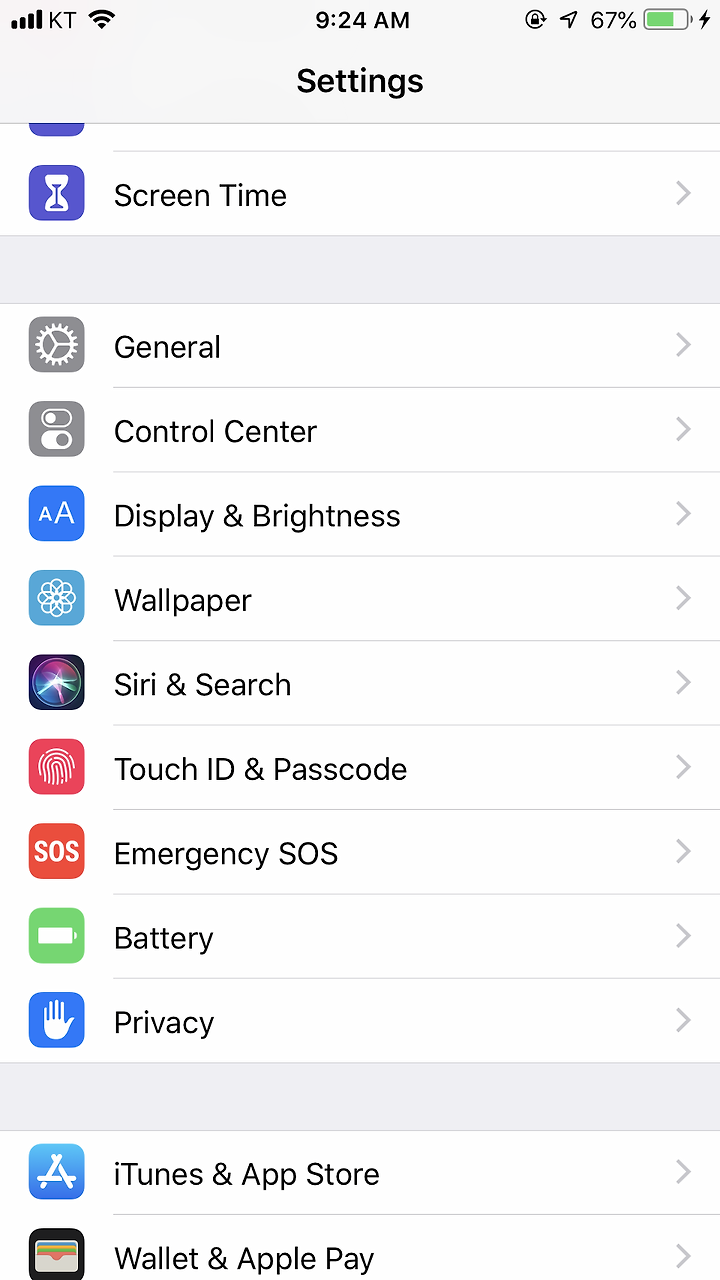
Task: Open iTunes & App Store settings
Action: pos(360,1173)
